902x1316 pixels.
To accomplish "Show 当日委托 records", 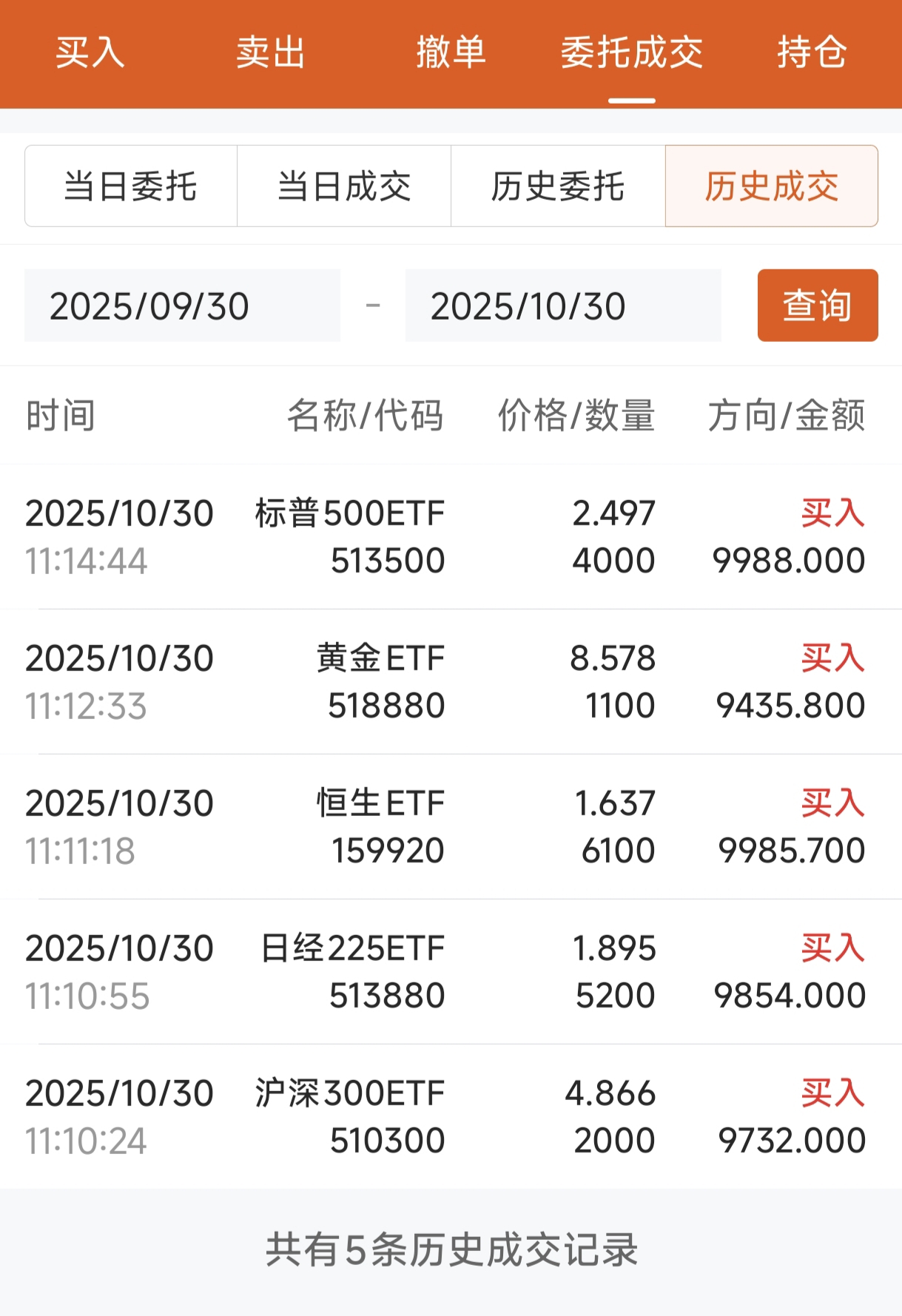I will (x=131, y=186).
